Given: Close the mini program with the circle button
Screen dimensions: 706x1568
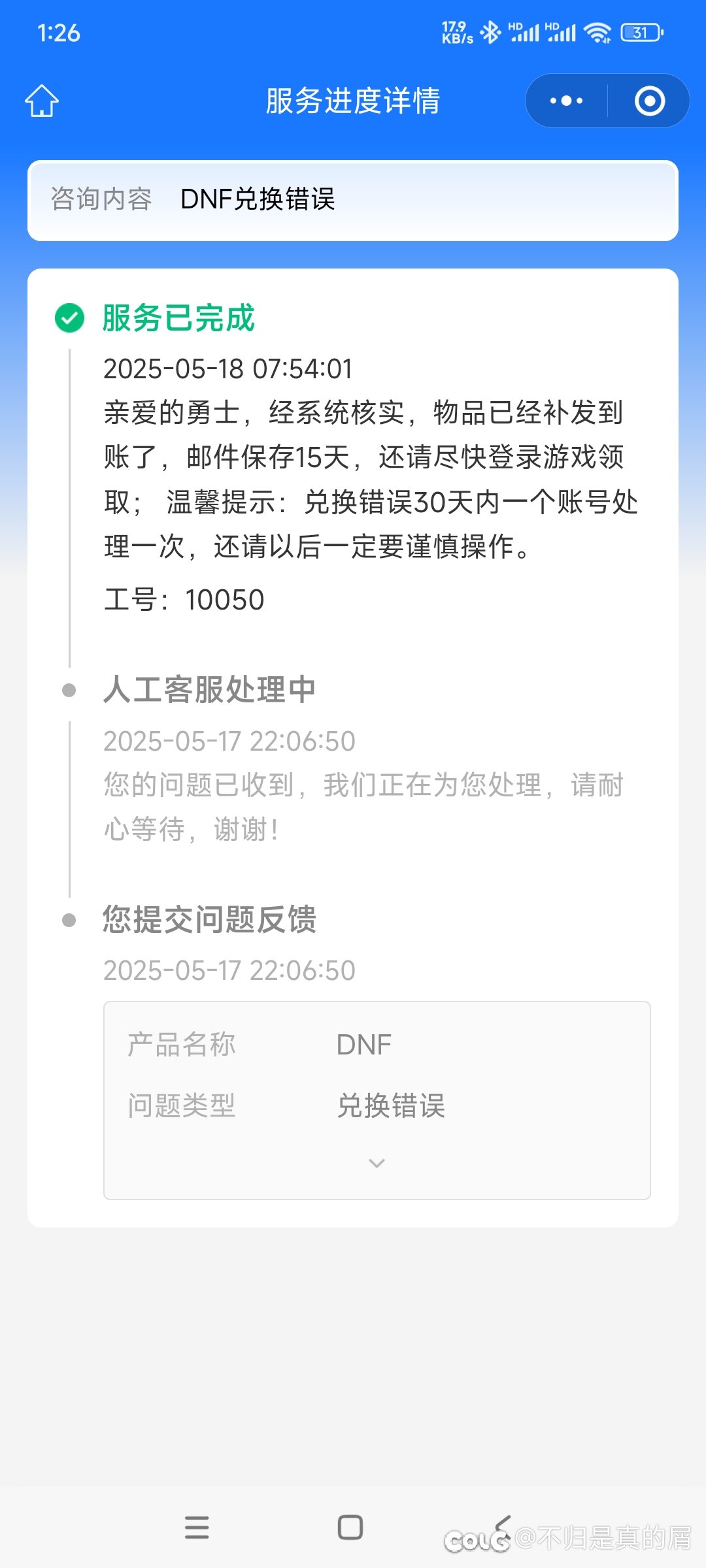Looking at the screenshot, I should tap(650, 101).
